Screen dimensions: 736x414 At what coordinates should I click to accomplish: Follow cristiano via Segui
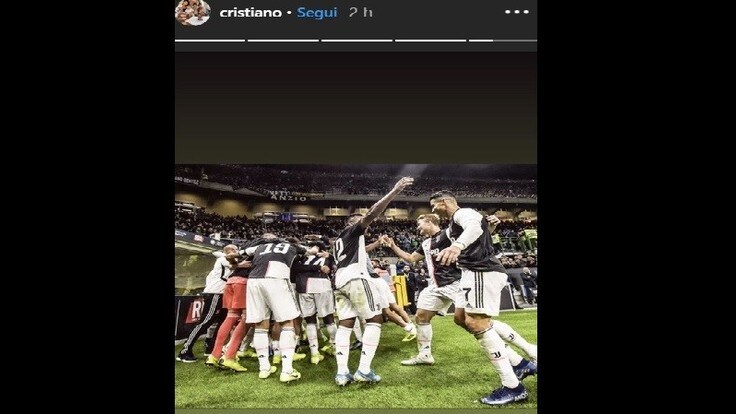317,12
